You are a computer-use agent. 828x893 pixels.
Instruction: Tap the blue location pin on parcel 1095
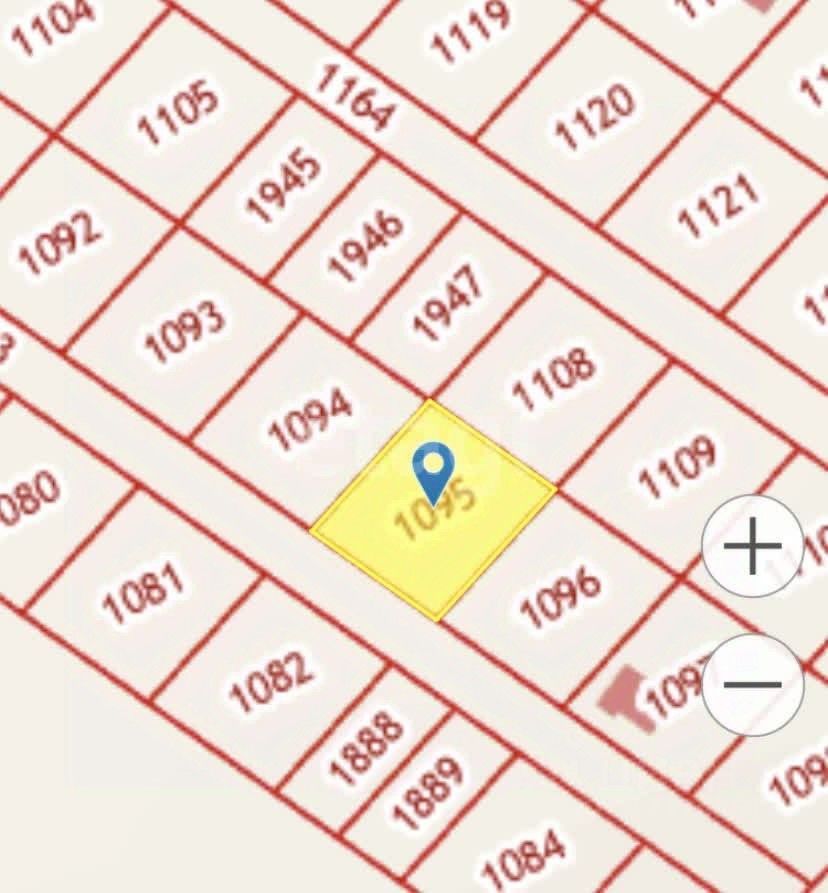(433, 470)
